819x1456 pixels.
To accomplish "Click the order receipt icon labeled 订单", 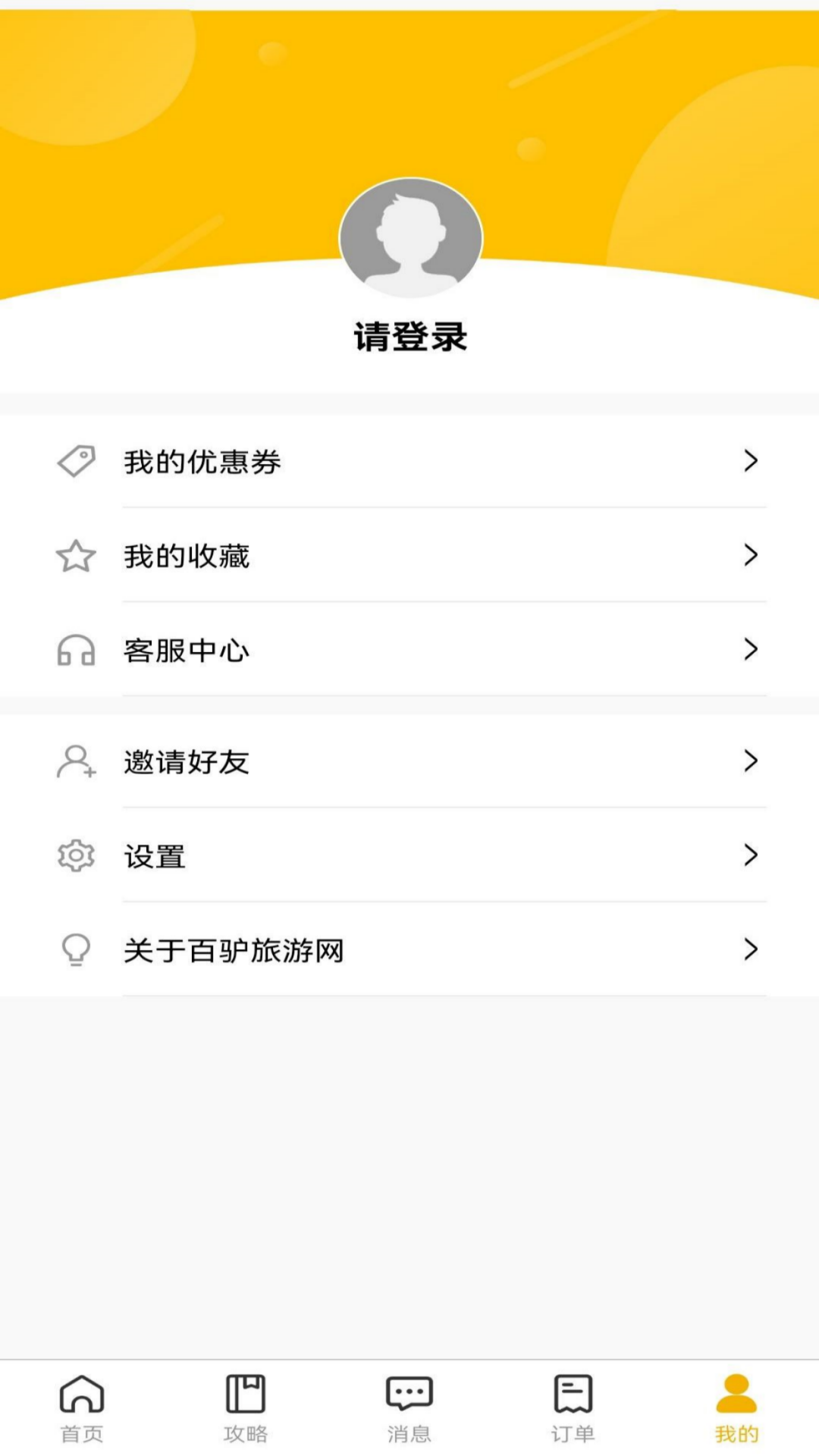I will coord(573,1407).
